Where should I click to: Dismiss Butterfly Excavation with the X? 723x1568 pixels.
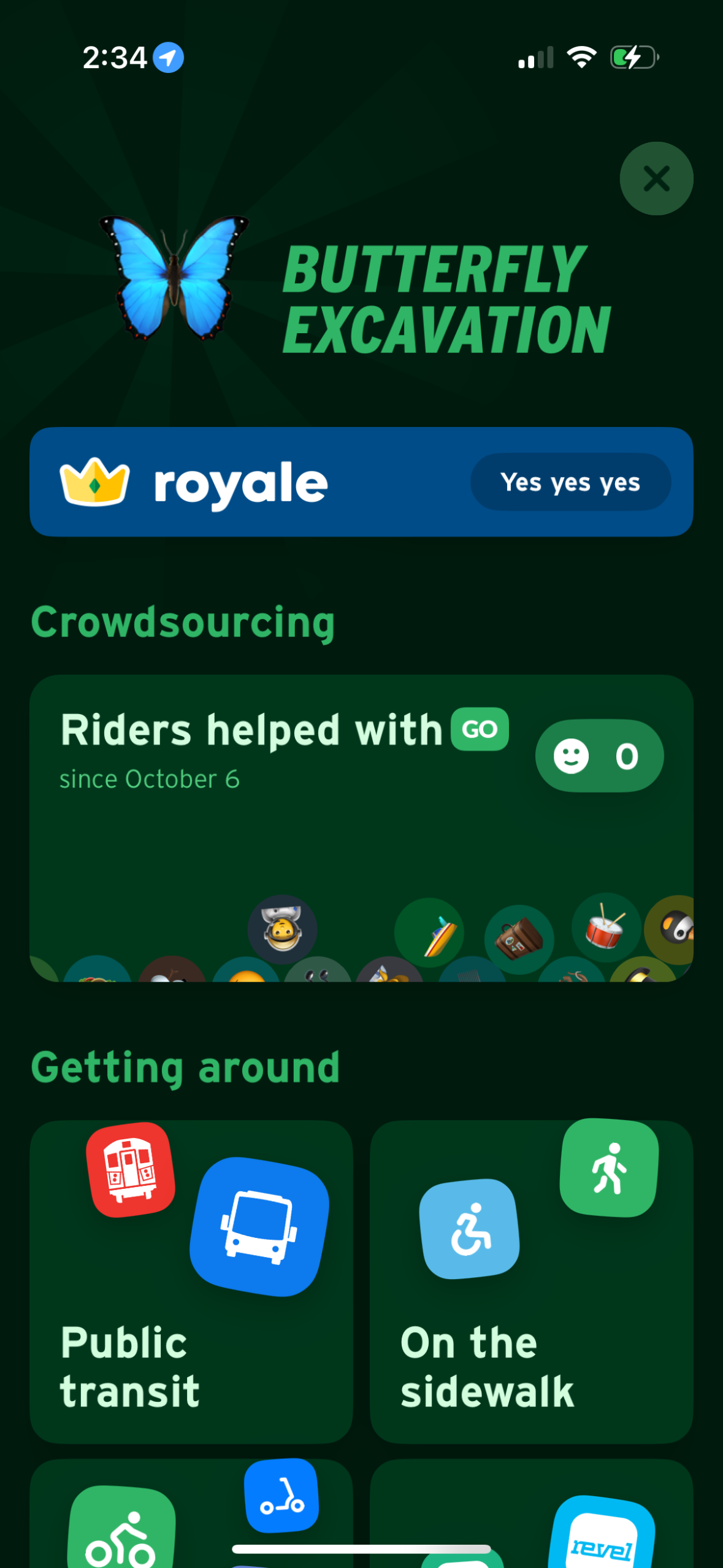(656, 179)
